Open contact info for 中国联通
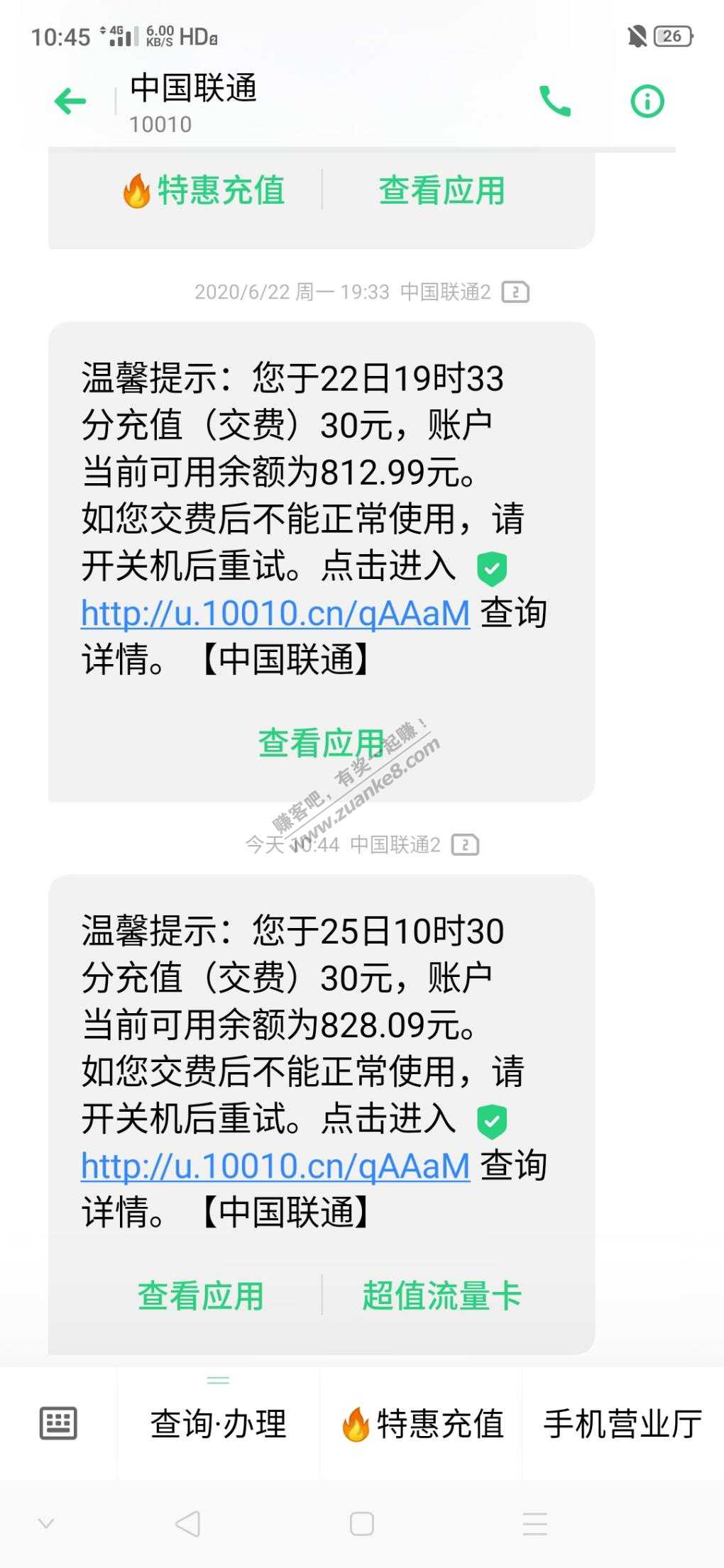This screenshot has height=1568, width=724. pos(647,101)
